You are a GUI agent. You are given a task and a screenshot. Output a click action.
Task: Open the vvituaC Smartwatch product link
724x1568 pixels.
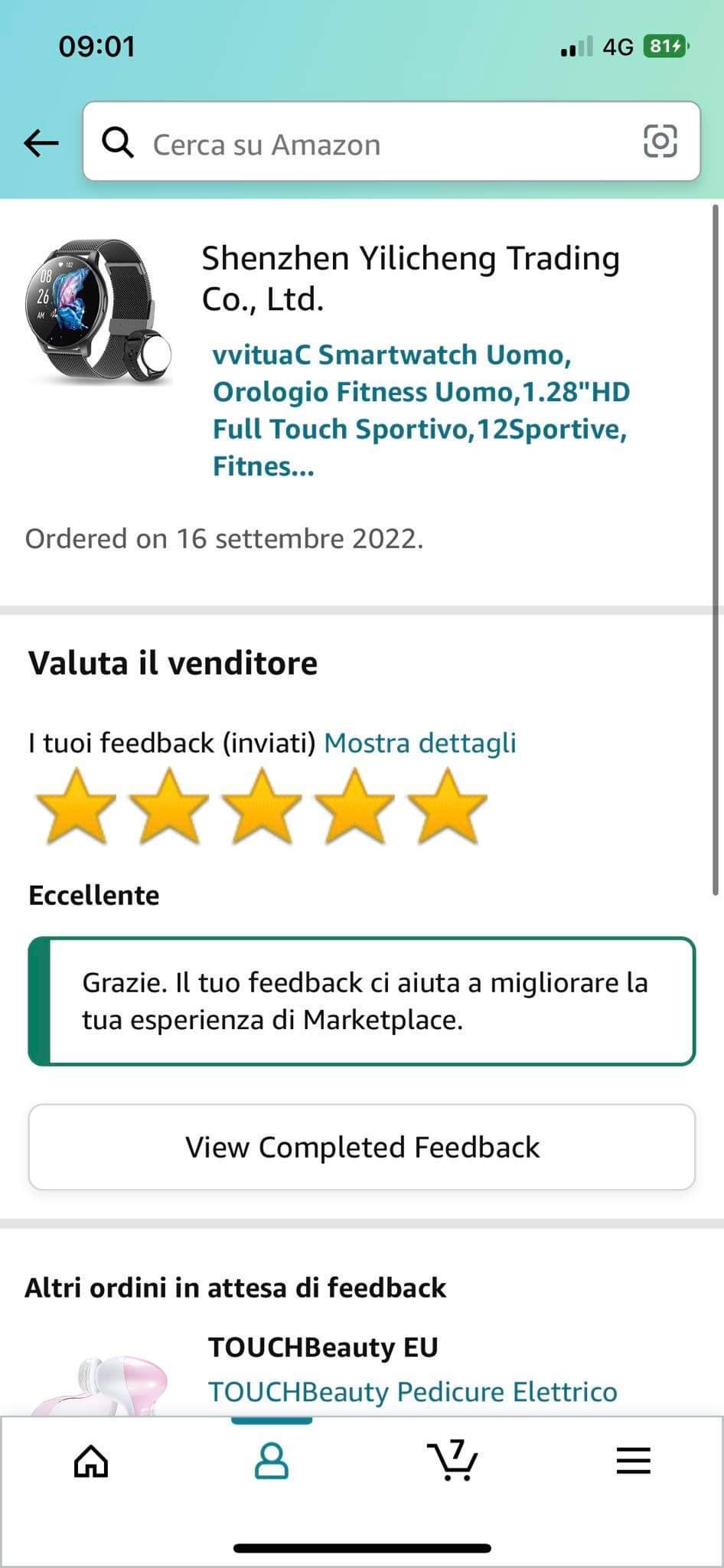tap(419, 410)
